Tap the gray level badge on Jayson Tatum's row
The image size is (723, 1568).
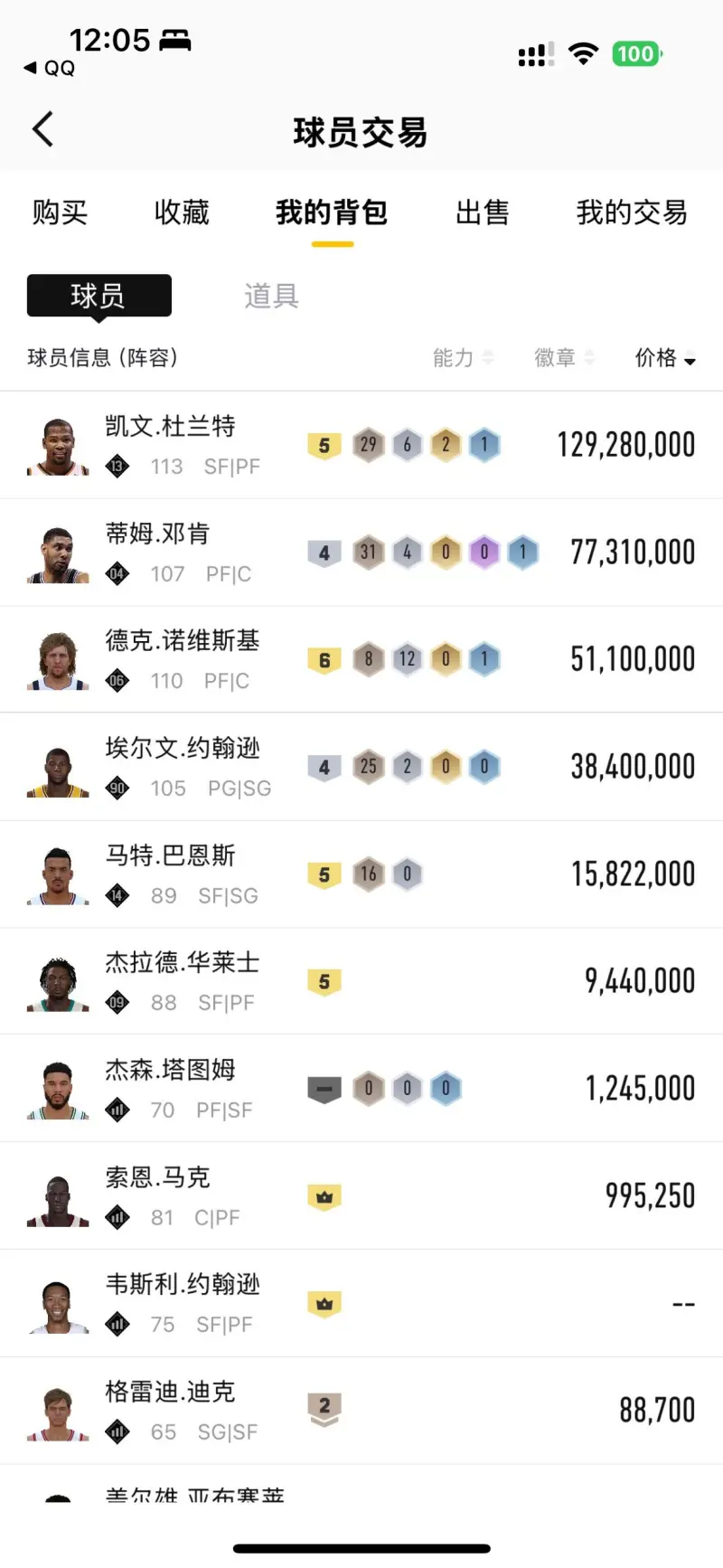click(323, 1088)
